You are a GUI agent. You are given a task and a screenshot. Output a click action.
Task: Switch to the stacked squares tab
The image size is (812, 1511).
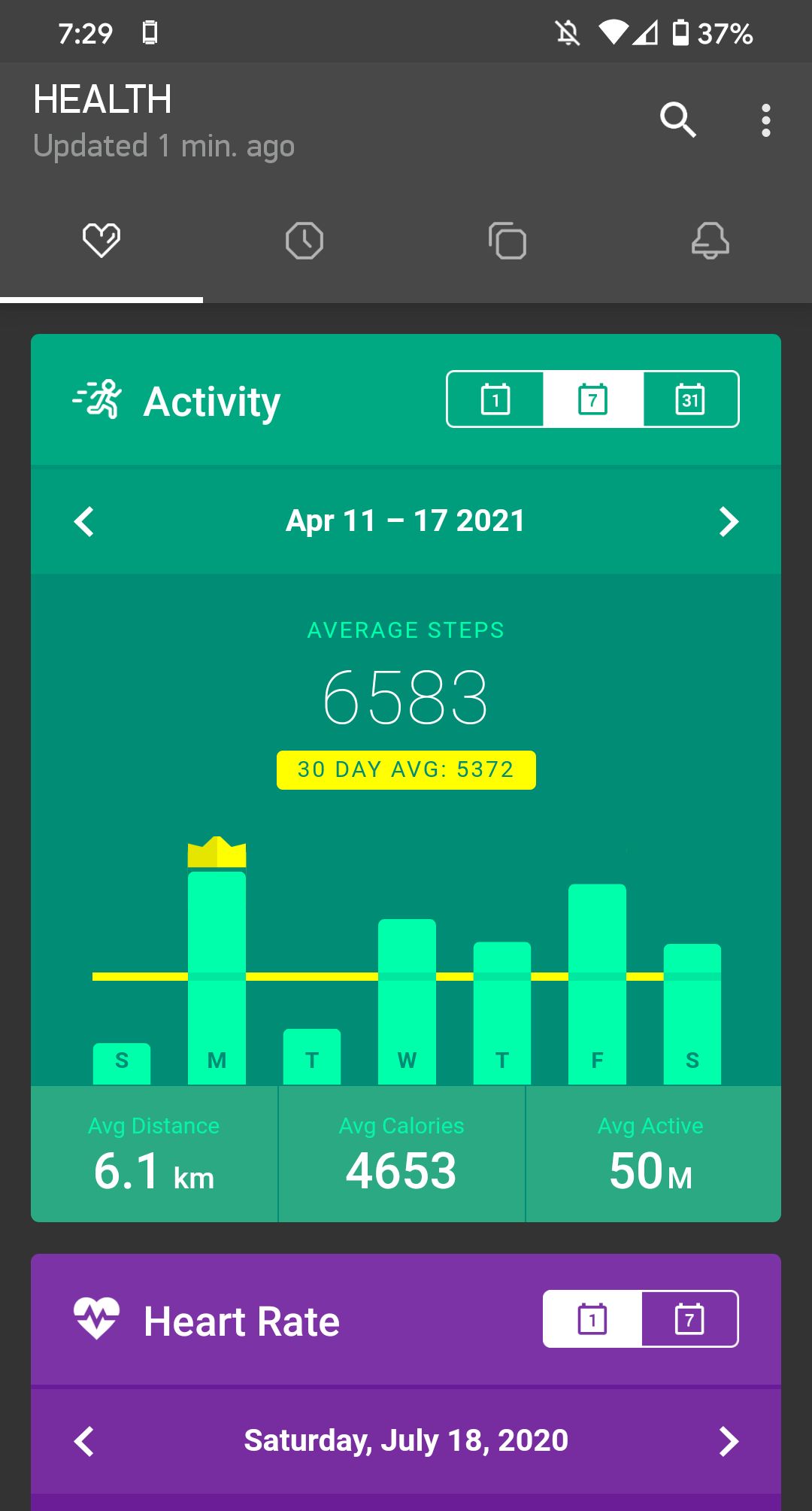click(507, 241)
